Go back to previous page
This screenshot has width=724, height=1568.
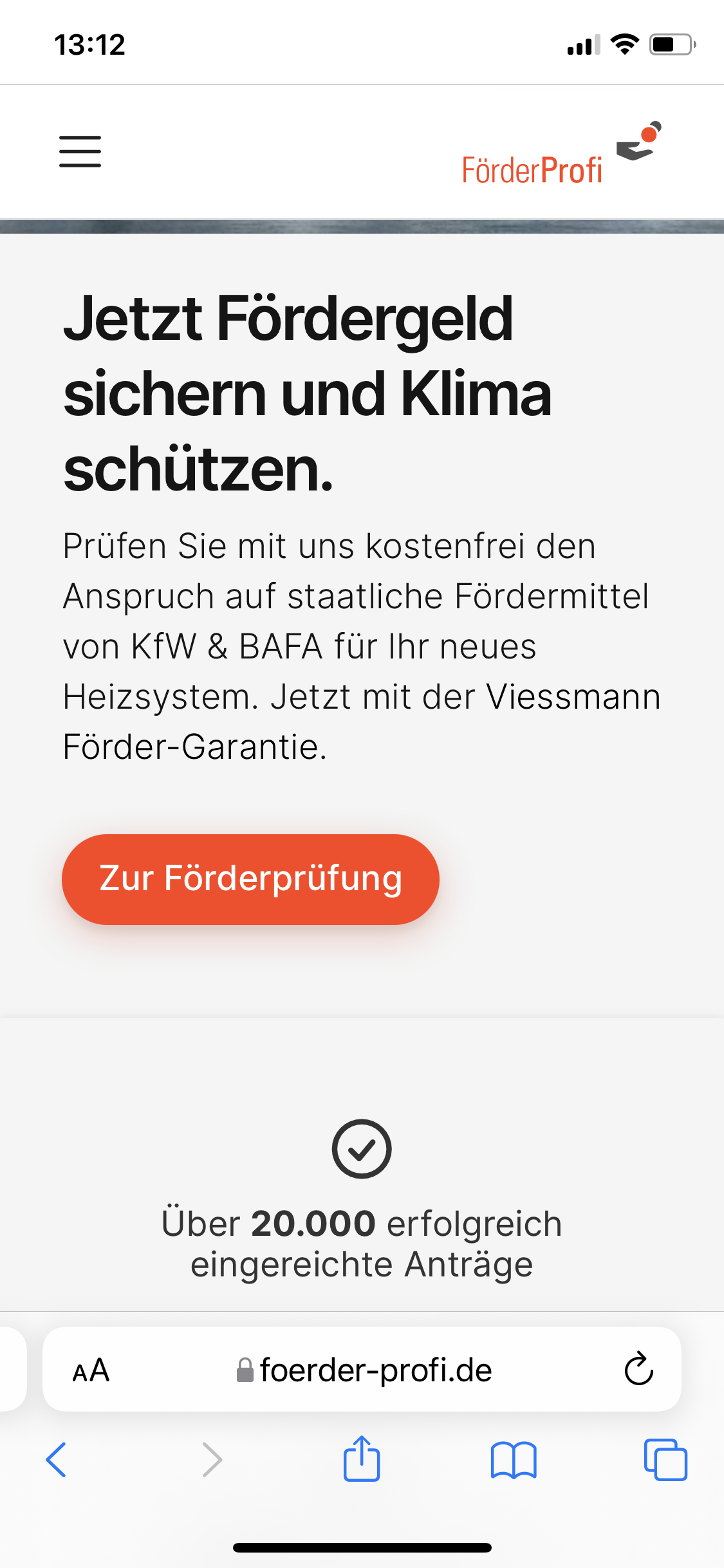pyautogui.click(x=57, y=1459)
